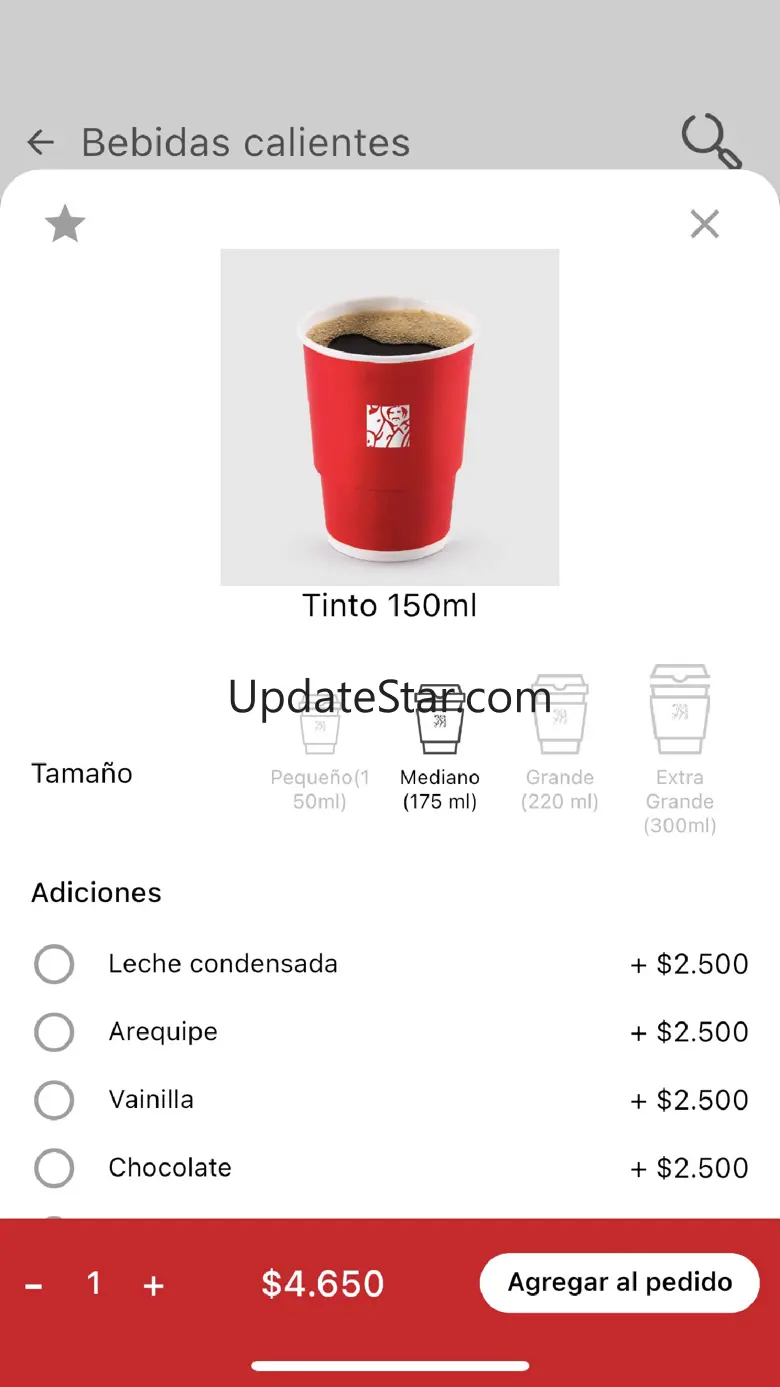This screenshot has width=780, height=1387.
Task: Decrease the quantity with the minus button
Action: pos(34,1285)
